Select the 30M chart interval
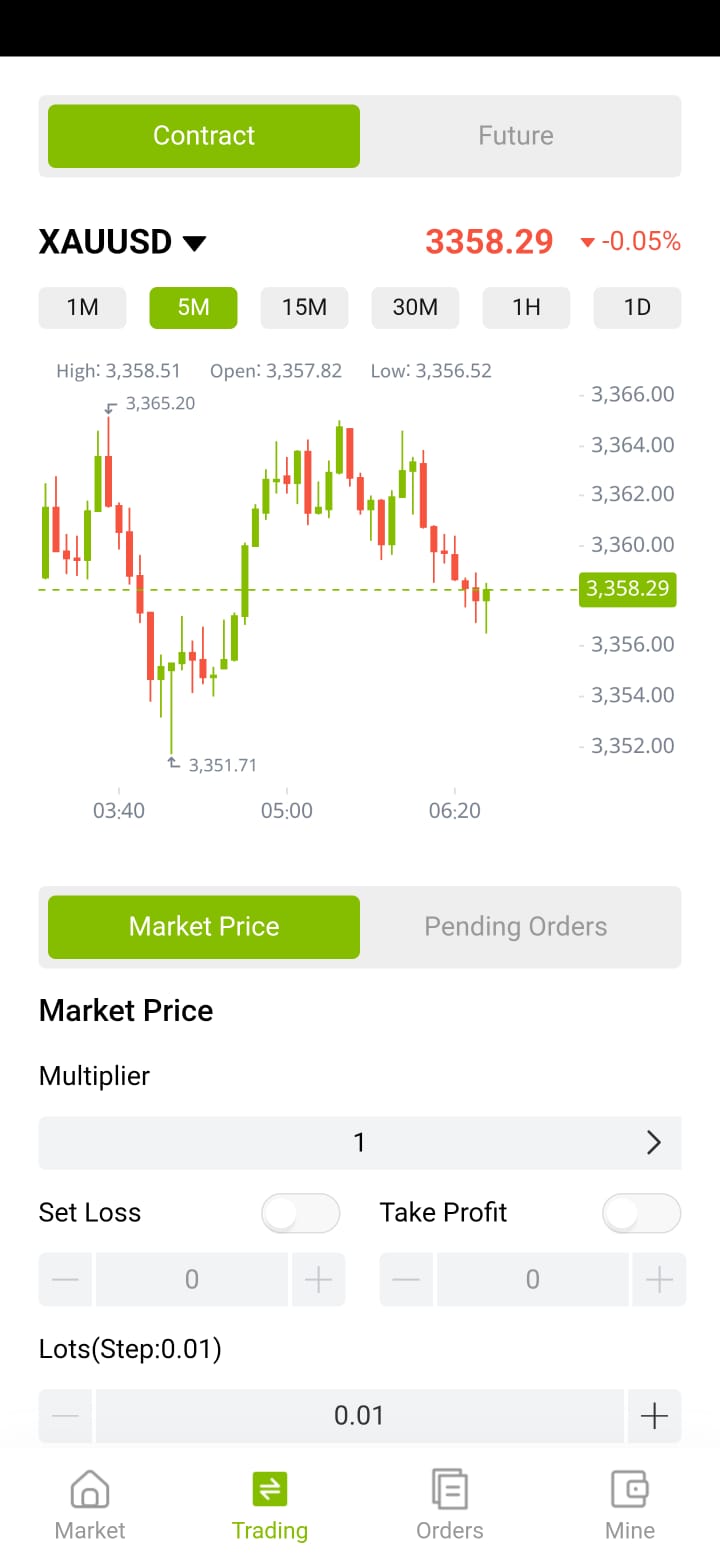 [415, 308]
